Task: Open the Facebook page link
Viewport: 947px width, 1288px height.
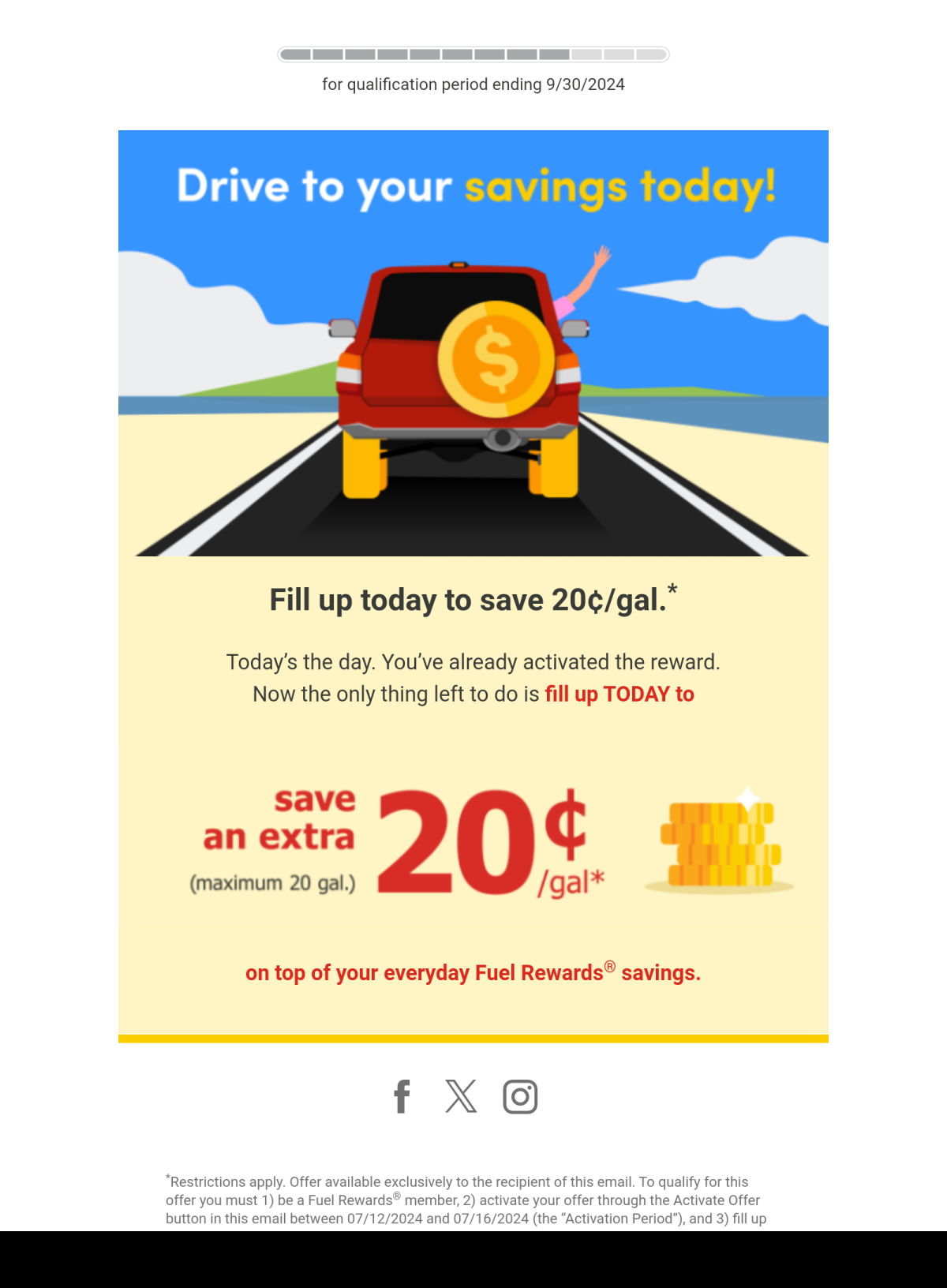Action: [x=402, y=1096]
